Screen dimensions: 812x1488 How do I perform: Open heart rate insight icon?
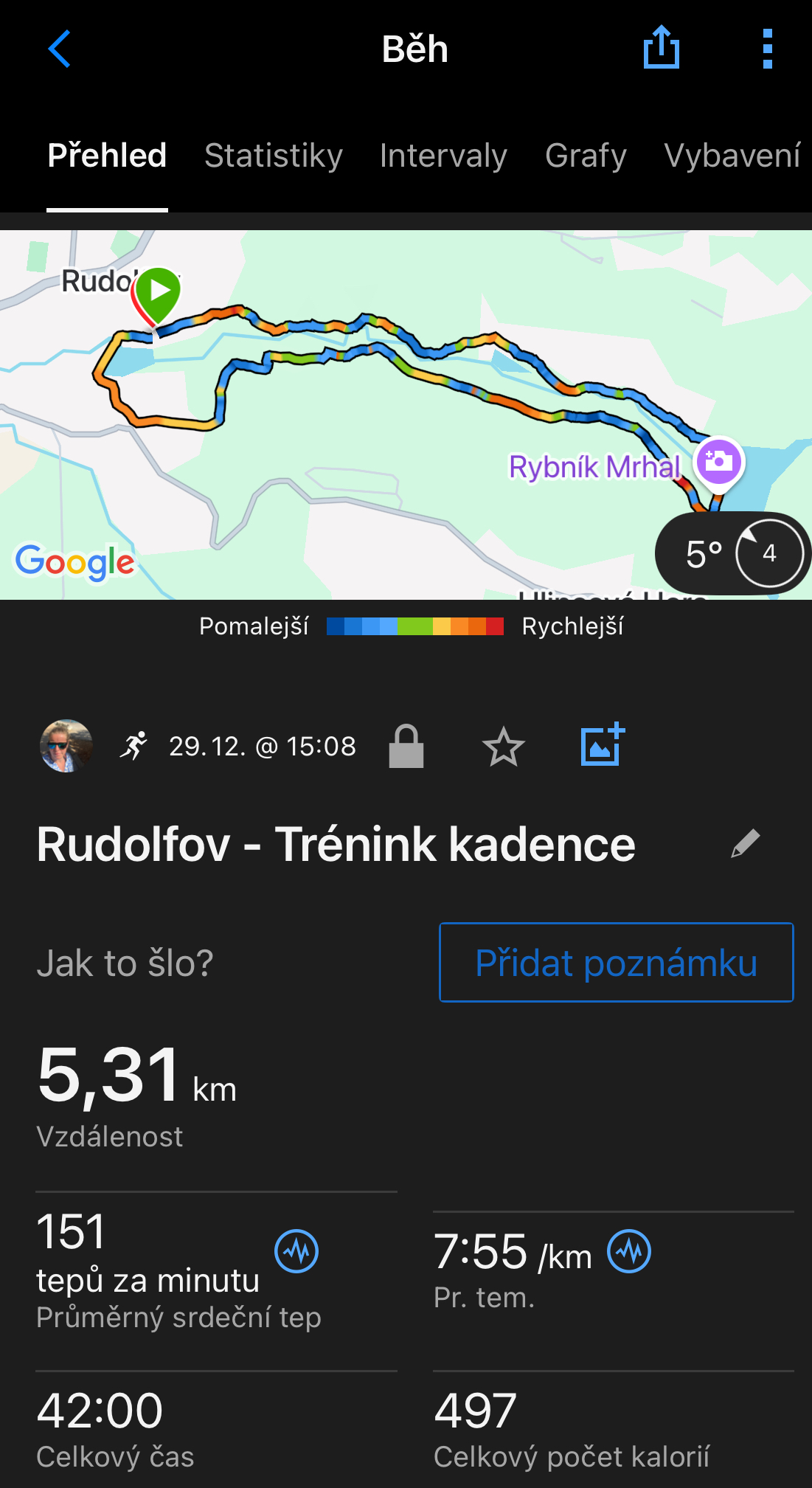coord(296,1251)
